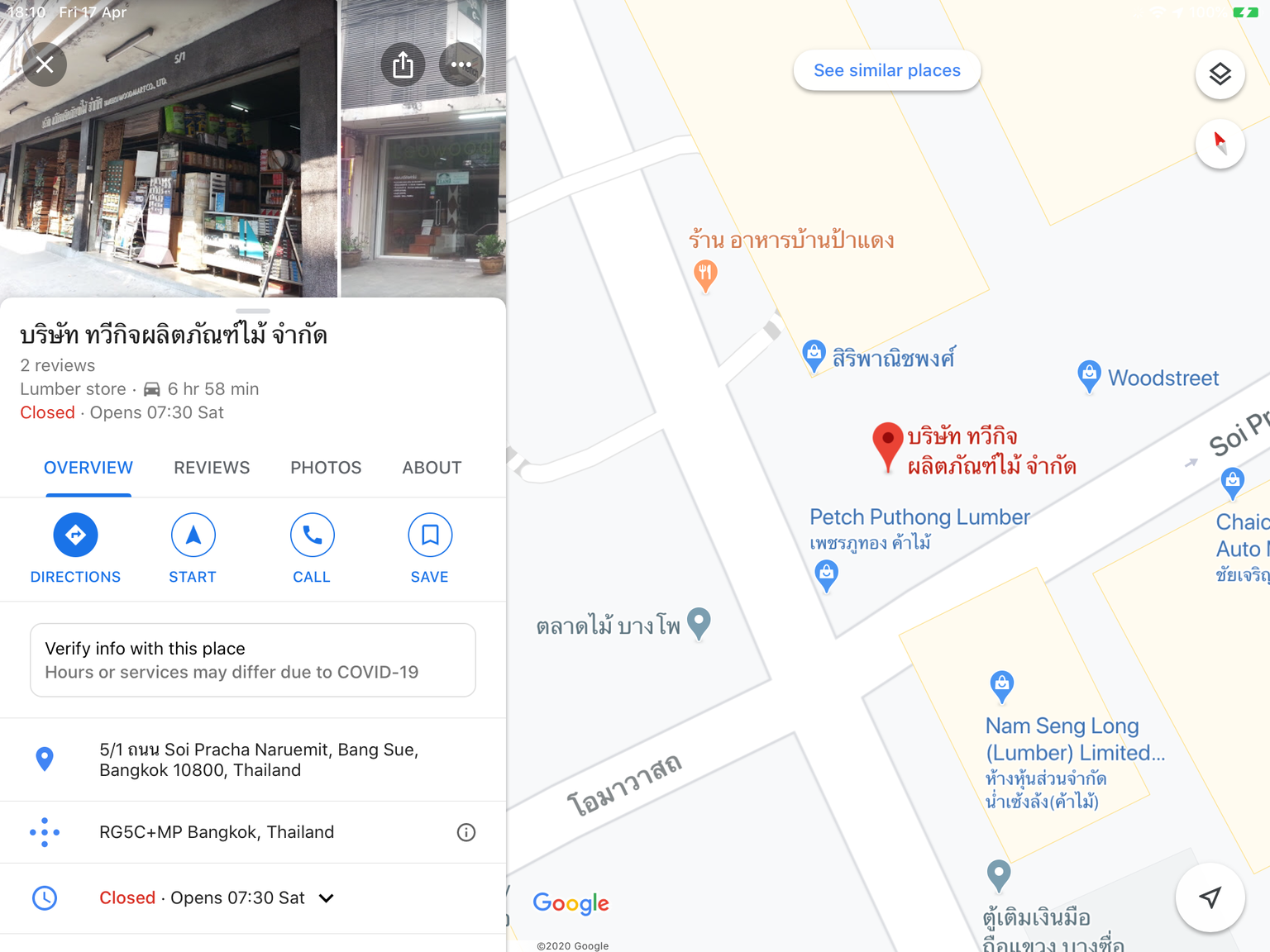
Task: Show plus code info icon
Action: point(466,832)
